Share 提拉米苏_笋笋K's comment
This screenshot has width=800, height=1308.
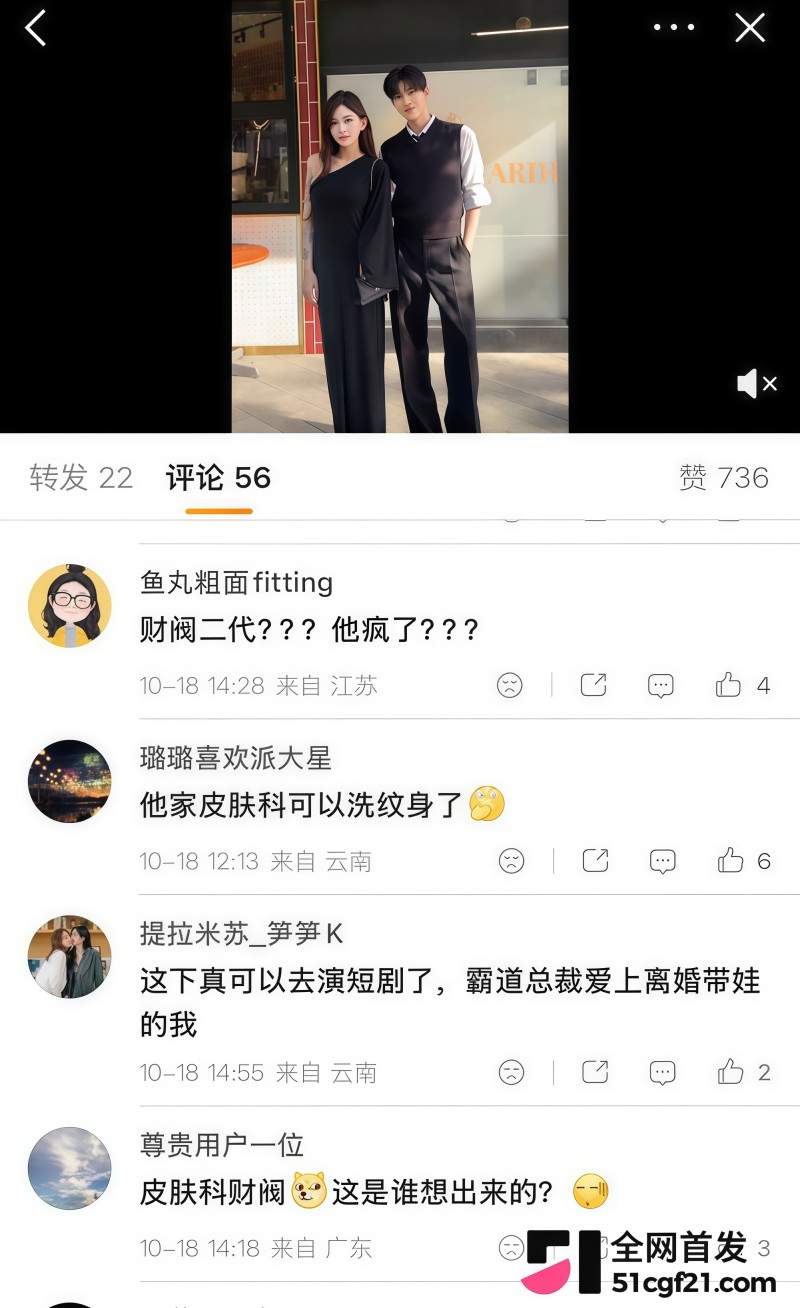[x=595, y=1073]
